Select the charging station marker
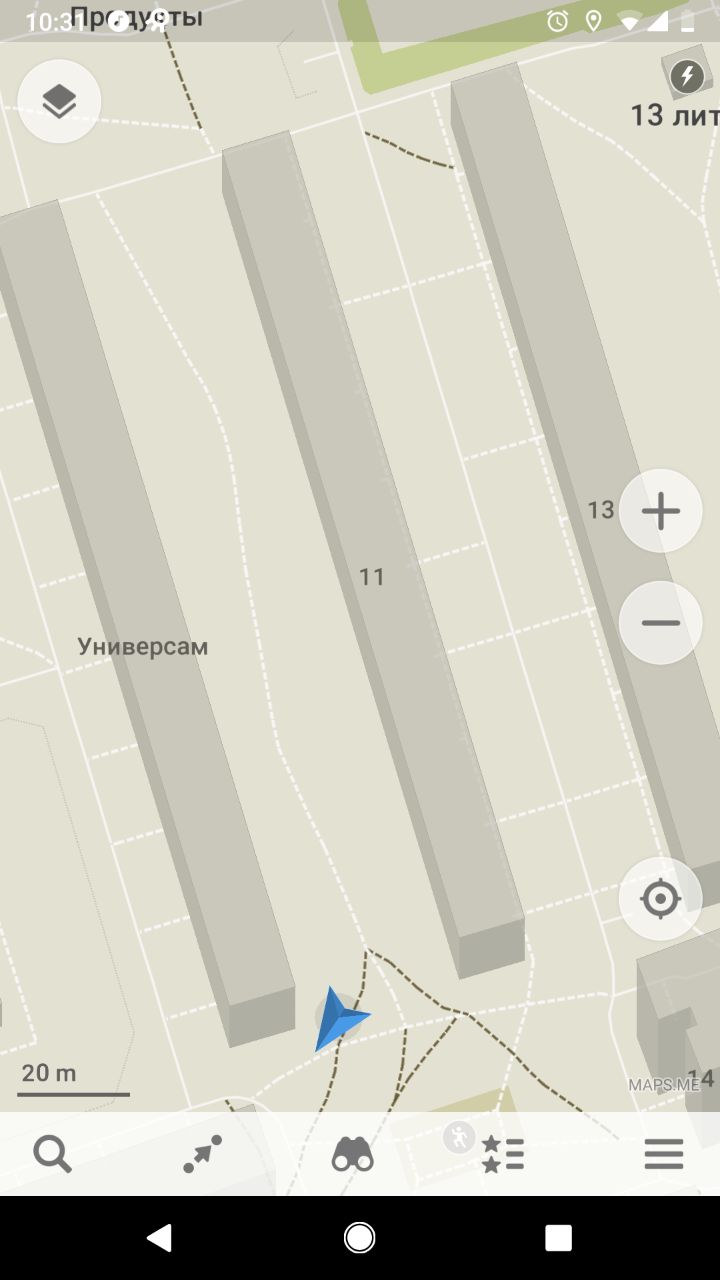Screen dimensions: 720x1280 [687, 76]
